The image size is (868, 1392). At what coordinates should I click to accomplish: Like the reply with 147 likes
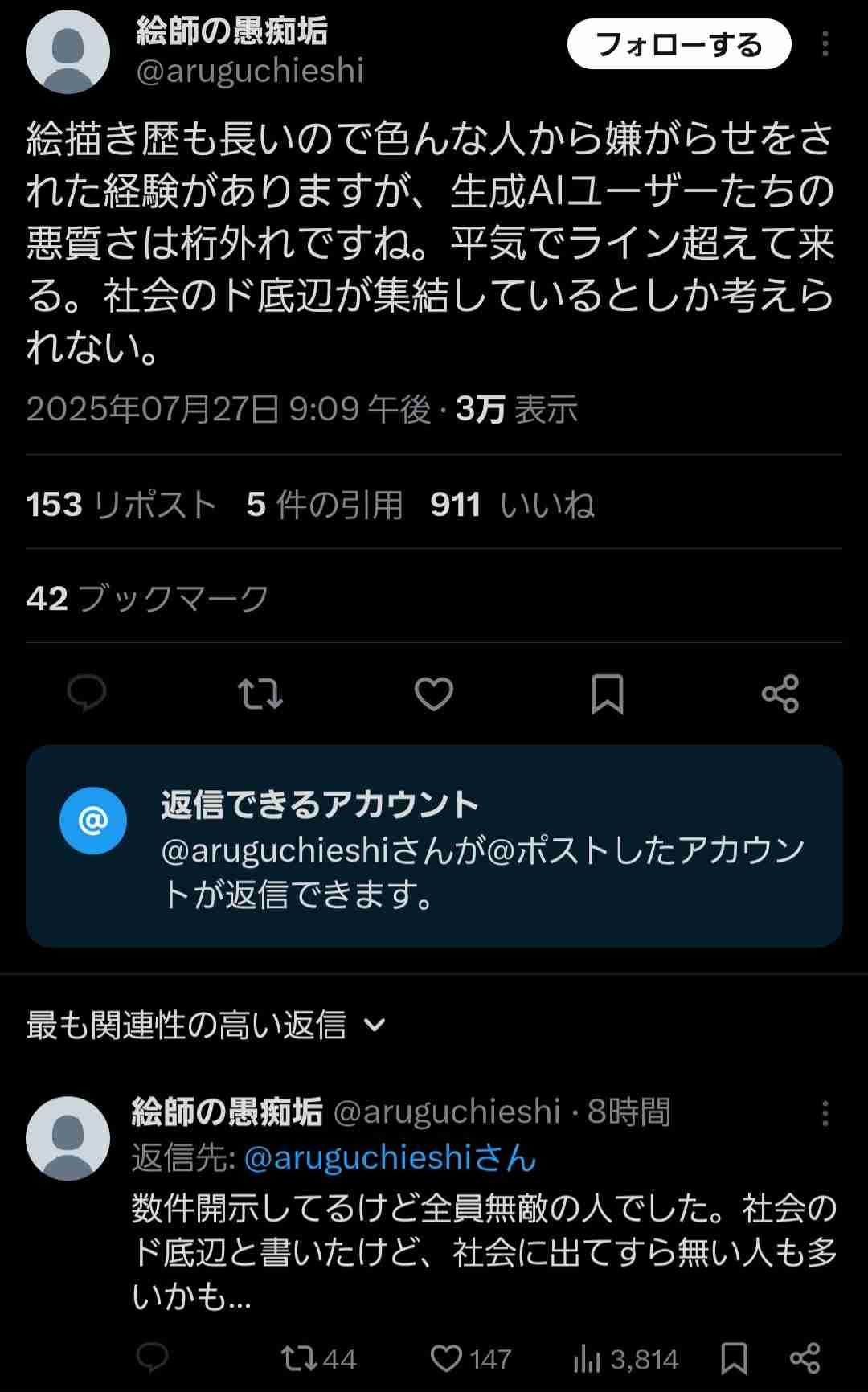coord(470,1358)
